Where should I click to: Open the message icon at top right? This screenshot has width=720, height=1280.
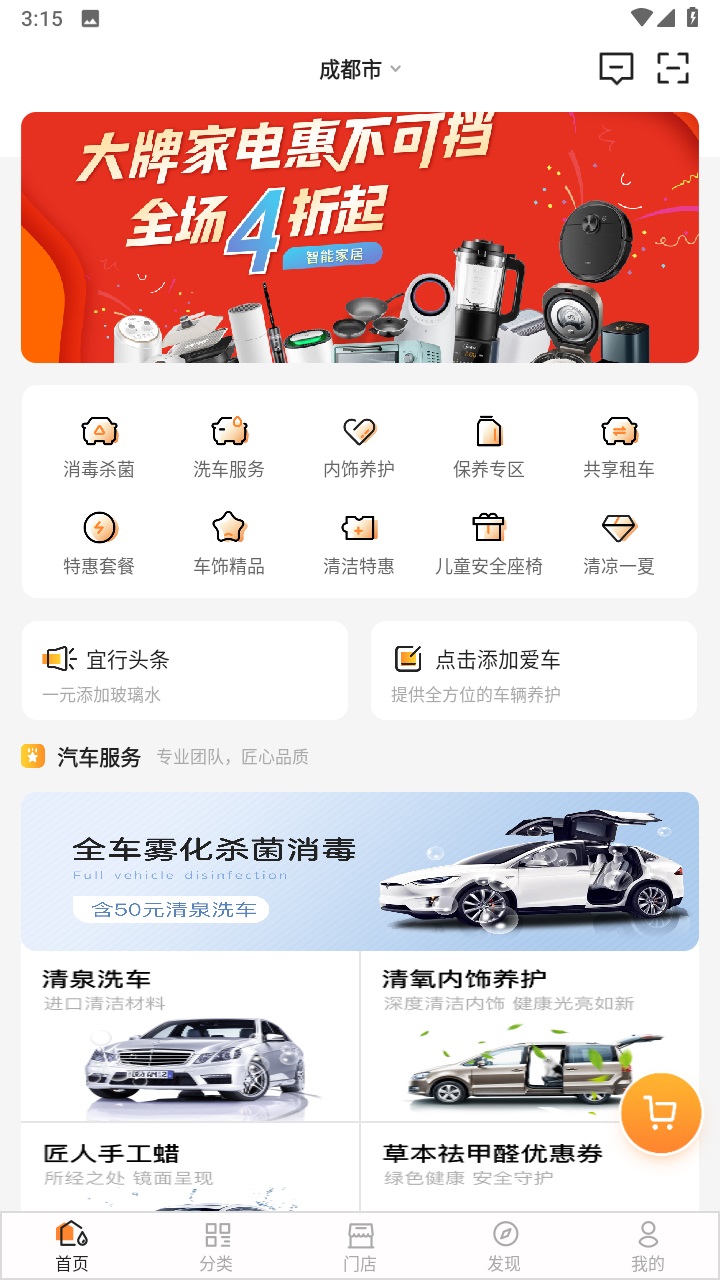tap(616, 68)
